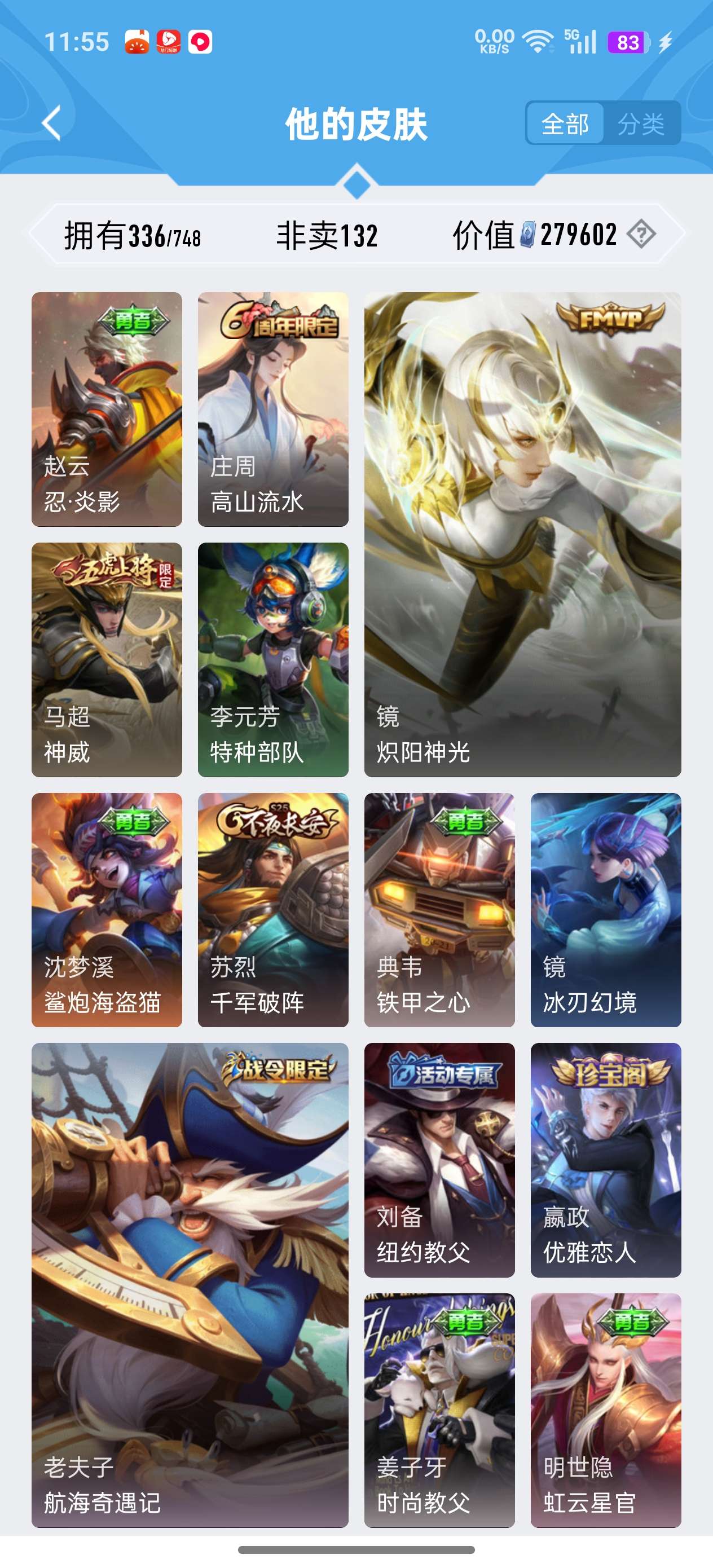The height and width of the screenshot is (1568, 713).
Task: Open 典韦 铁甲之心 skin
Action: coord(439,909)
